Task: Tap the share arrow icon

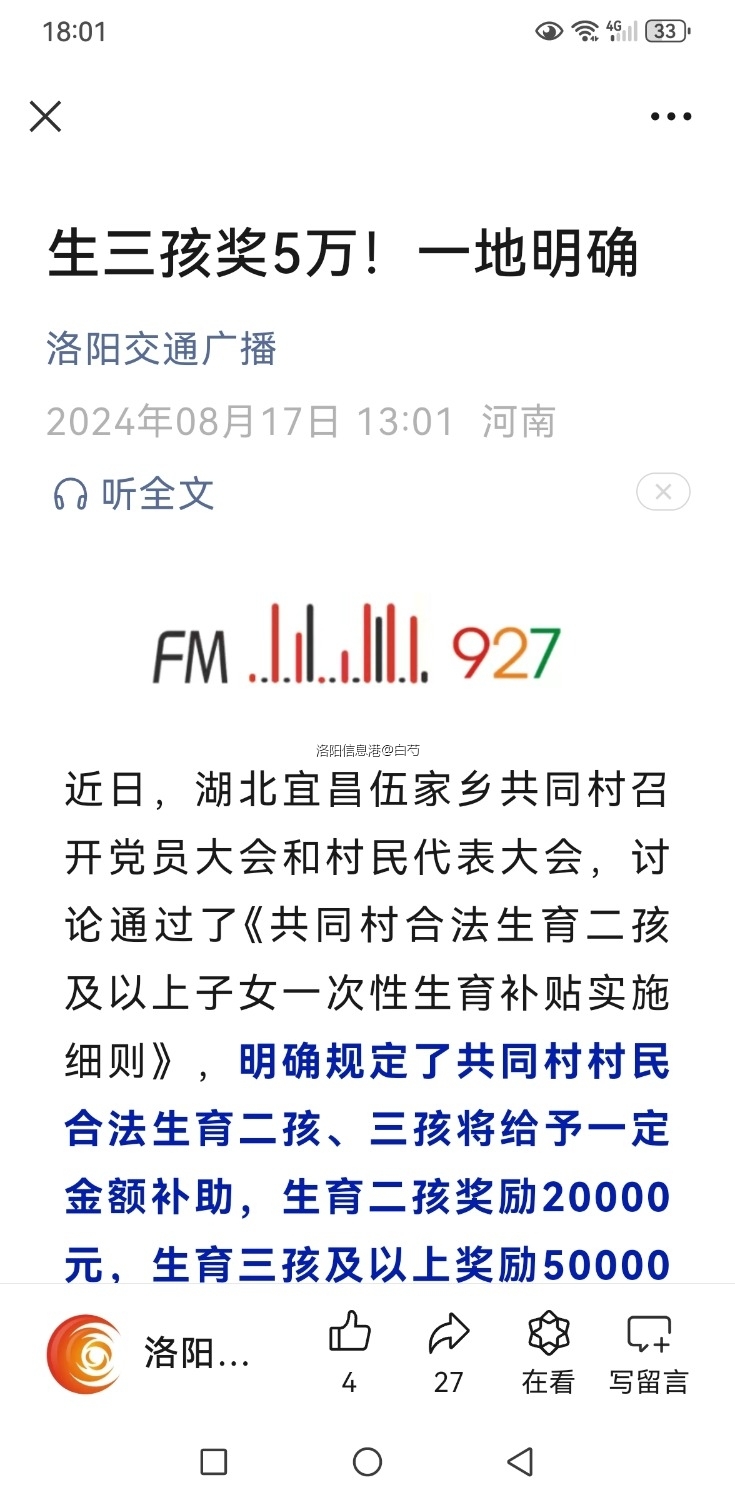Action: (447, 1330)
